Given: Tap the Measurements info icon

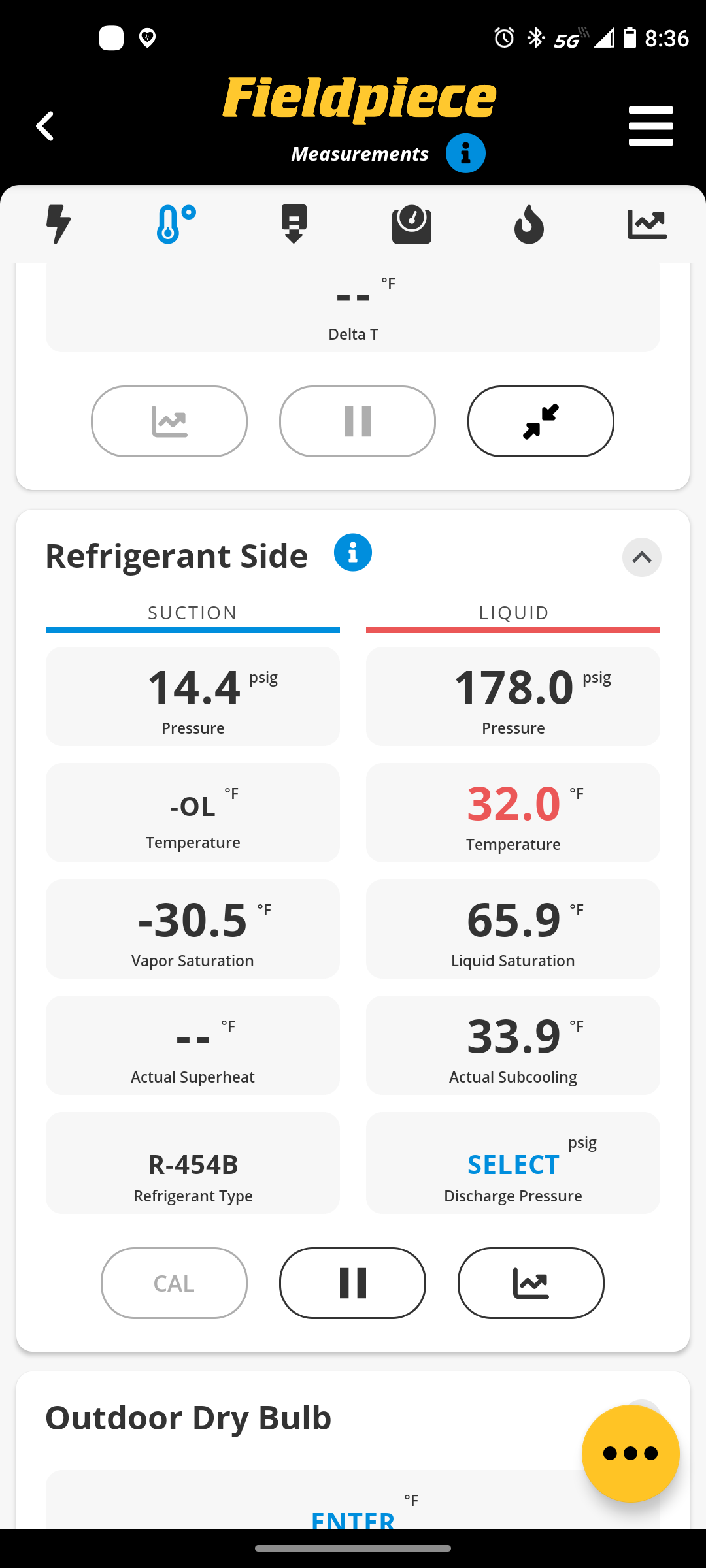Looking at the screenshot, I should (465, 153).
